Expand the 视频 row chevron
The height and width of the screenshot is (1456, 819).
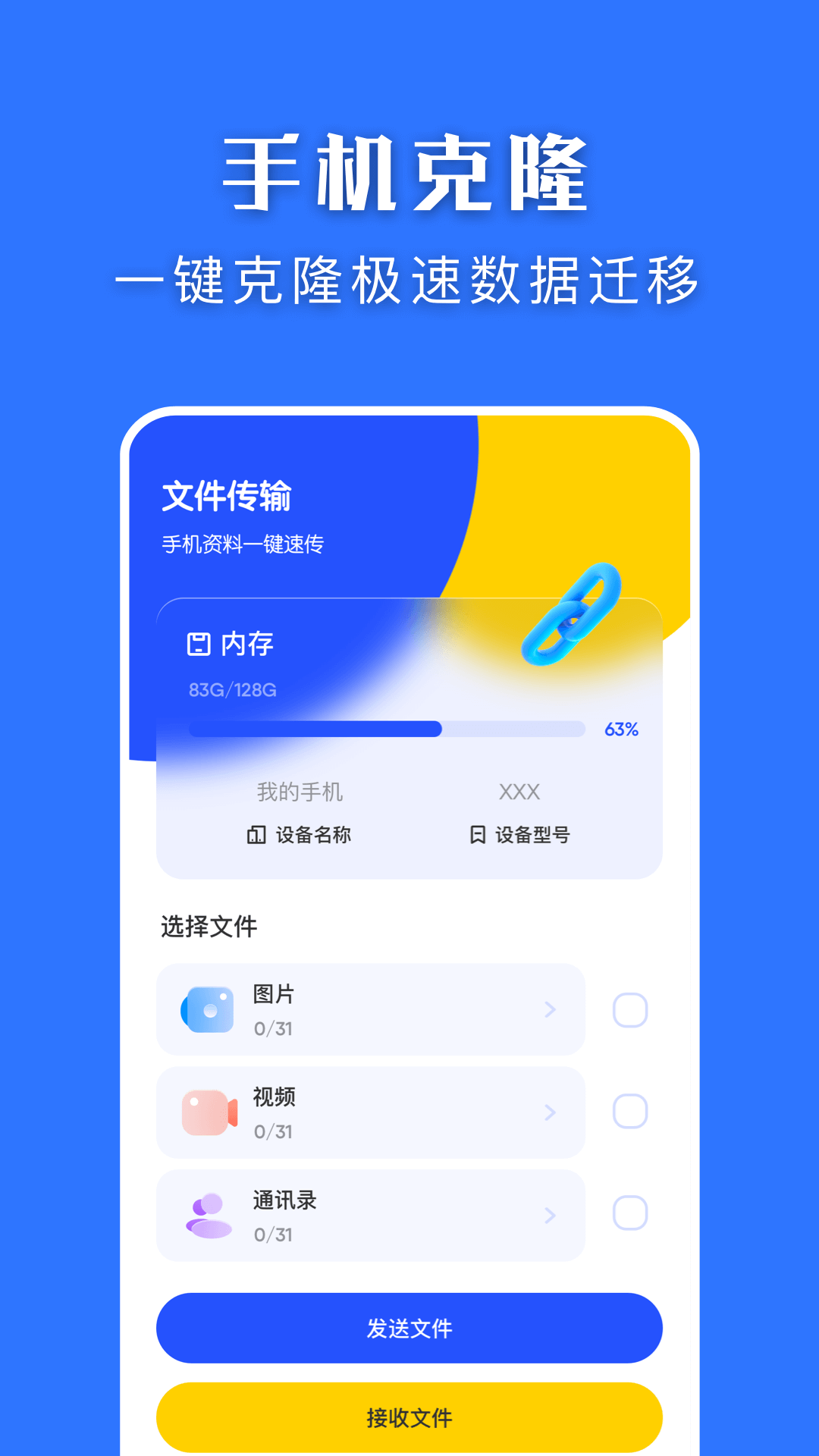(x=550, y=1112)
